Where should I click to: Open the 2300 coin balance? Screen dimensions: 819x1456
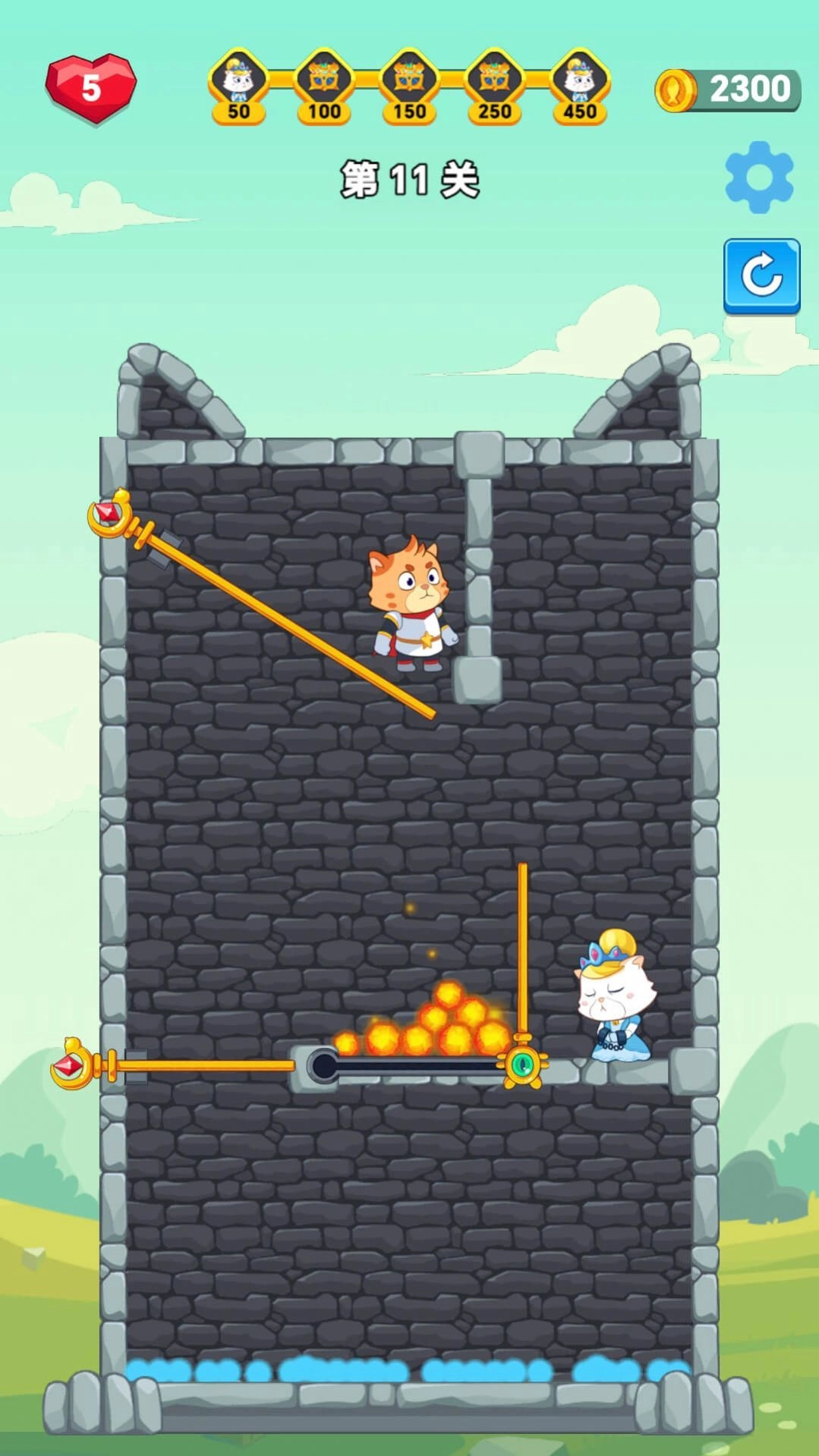(728, 90)
